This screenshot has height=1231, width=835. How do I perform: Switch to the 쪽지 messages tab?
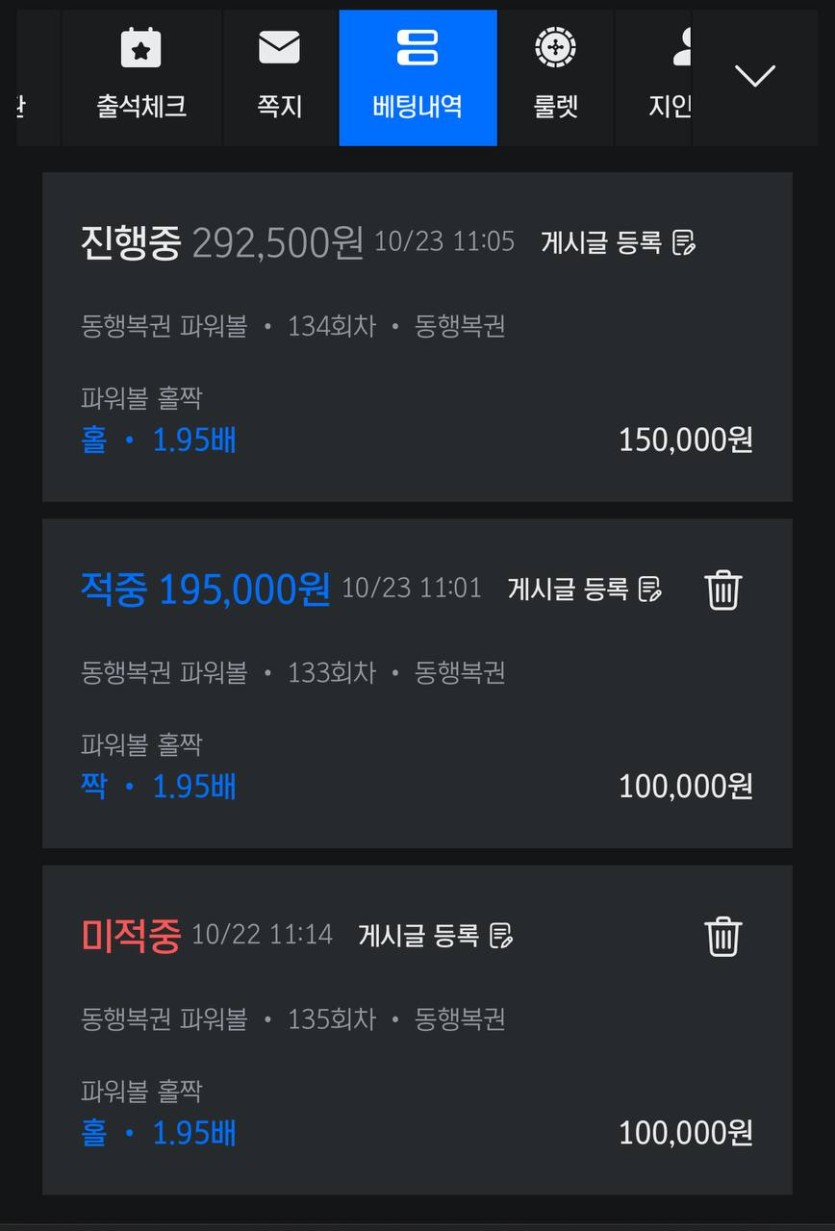coord(280,78)
